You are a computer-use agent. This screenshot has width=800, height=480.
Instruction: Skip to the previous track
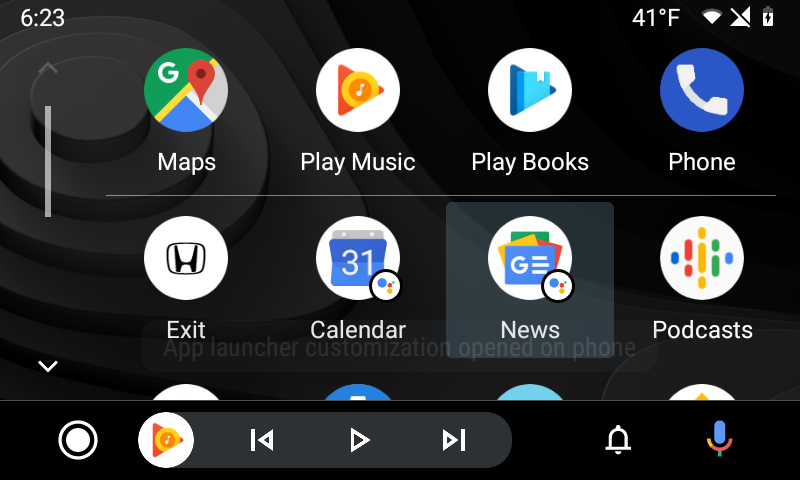[262, 440]
